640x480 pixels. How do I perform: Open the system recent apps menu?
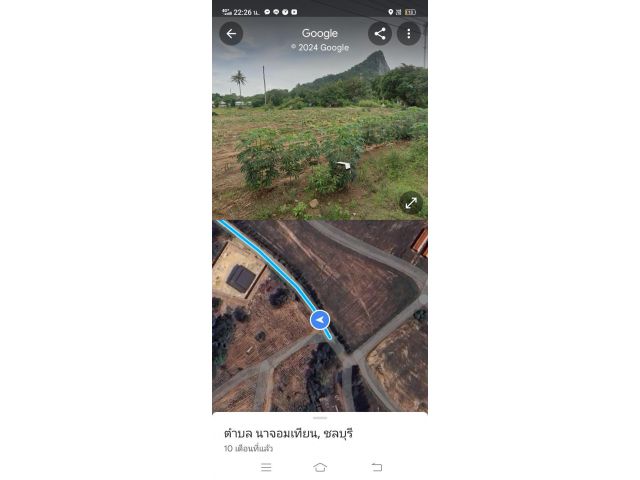[266, 467]
